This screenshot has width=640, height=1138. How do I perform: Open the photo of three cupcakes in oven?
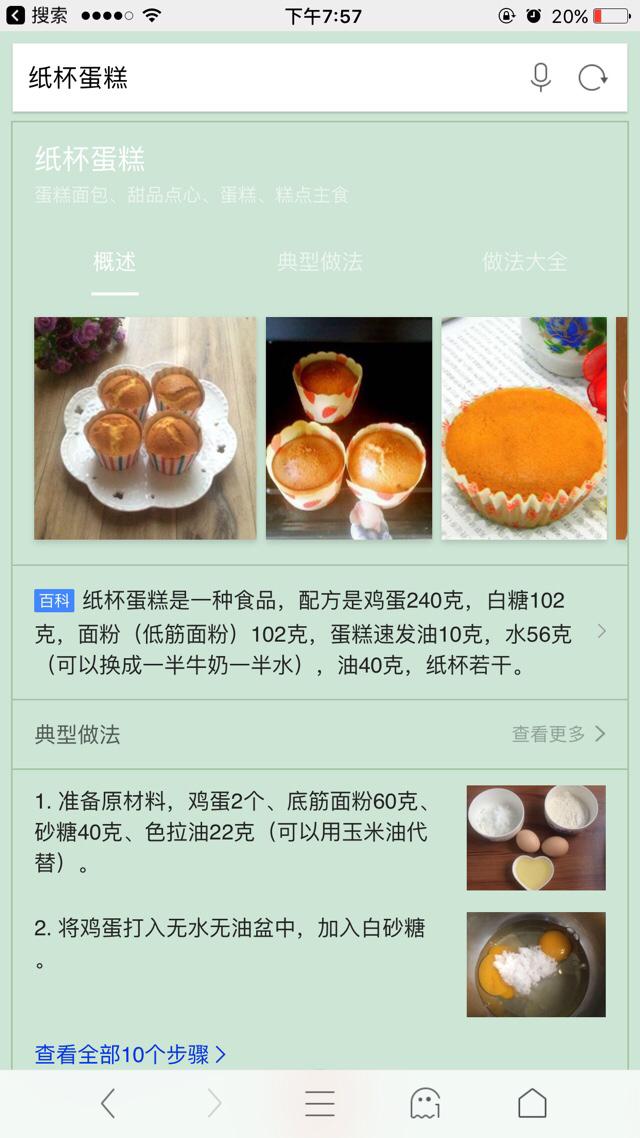coord(349,428)
